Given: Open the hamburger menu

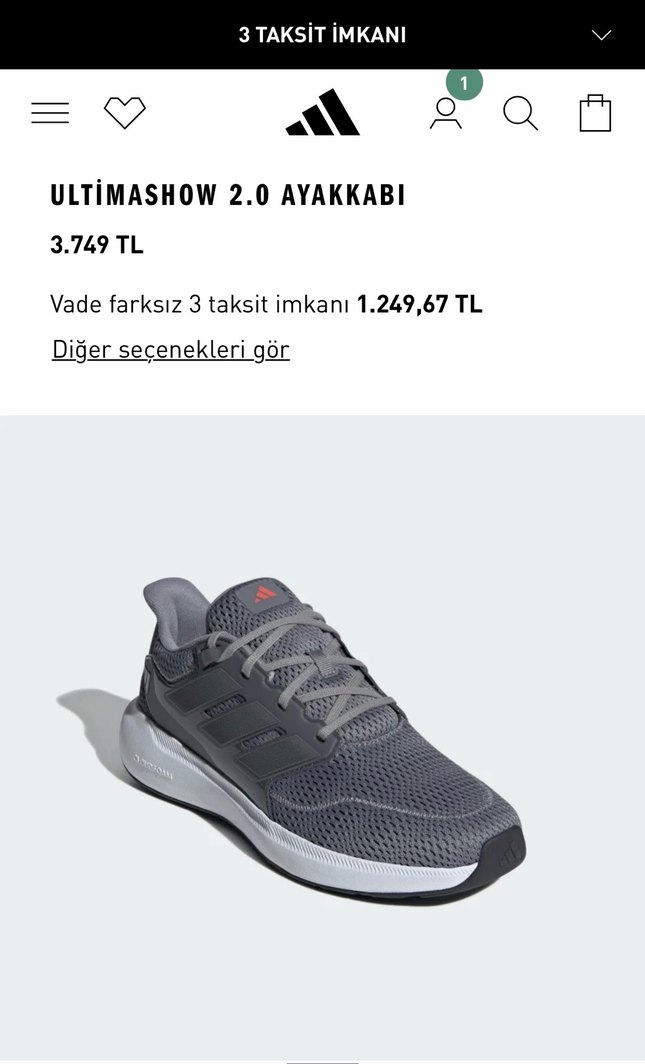Looking at the screenshot, I should click(x=50, y=113).
